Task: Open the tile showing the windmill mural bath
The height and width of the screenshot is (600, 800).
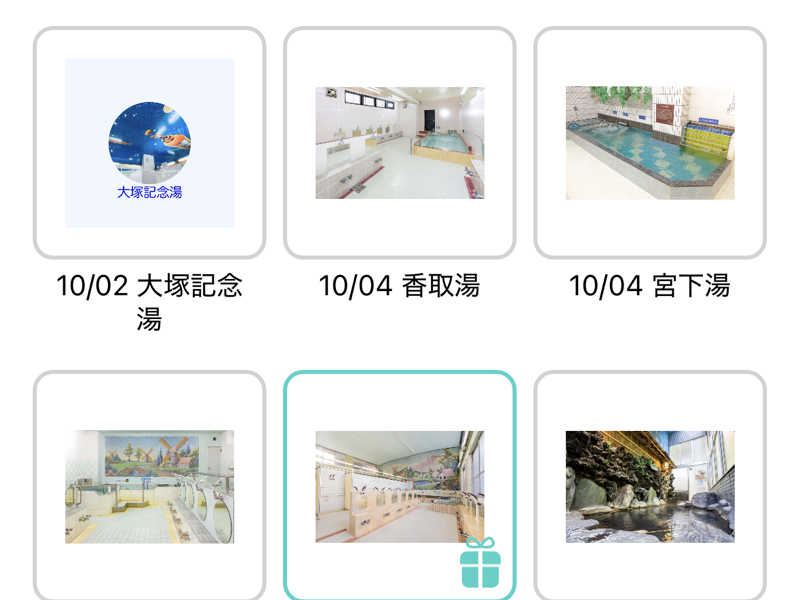Action: tap(150, 486)
